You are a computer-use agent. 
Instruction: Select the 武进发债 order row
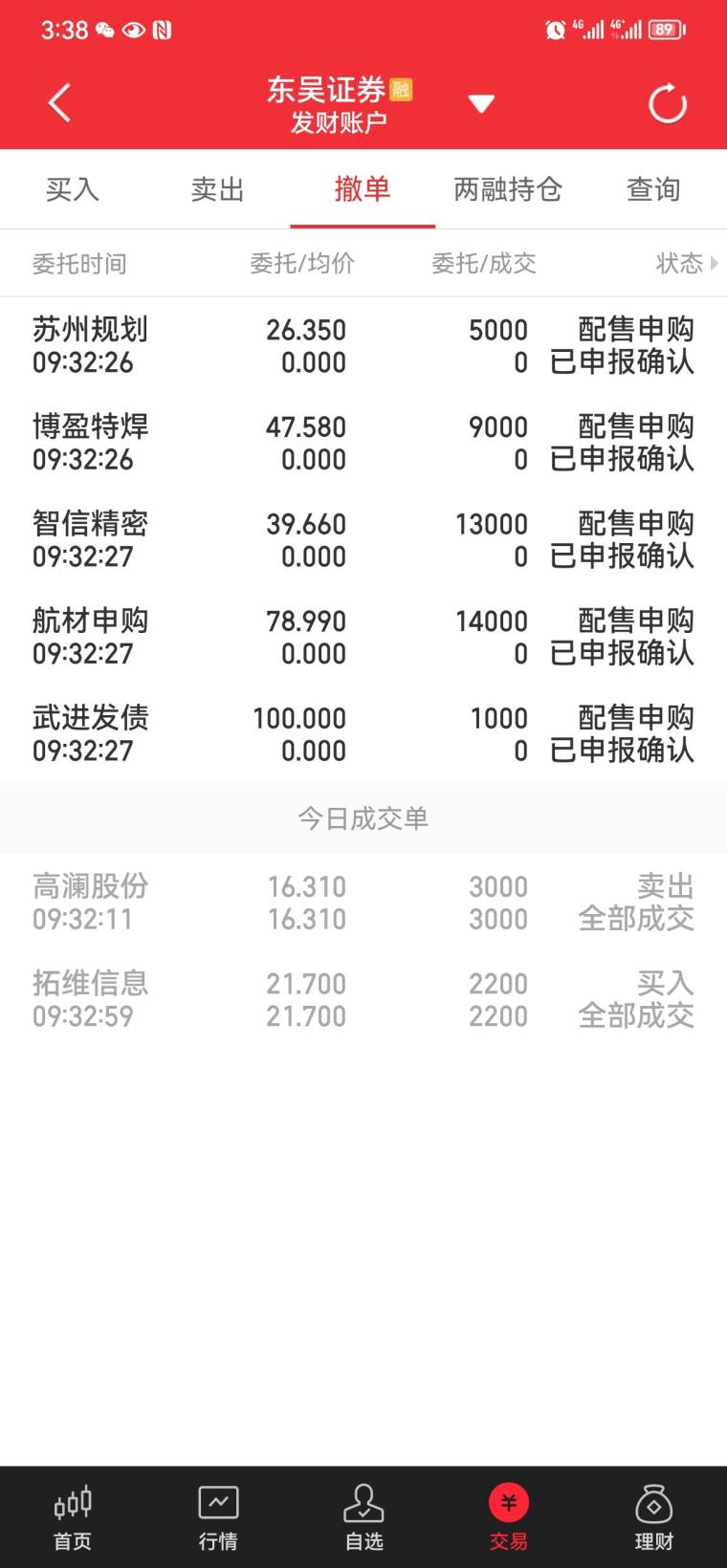pos(363,734)
